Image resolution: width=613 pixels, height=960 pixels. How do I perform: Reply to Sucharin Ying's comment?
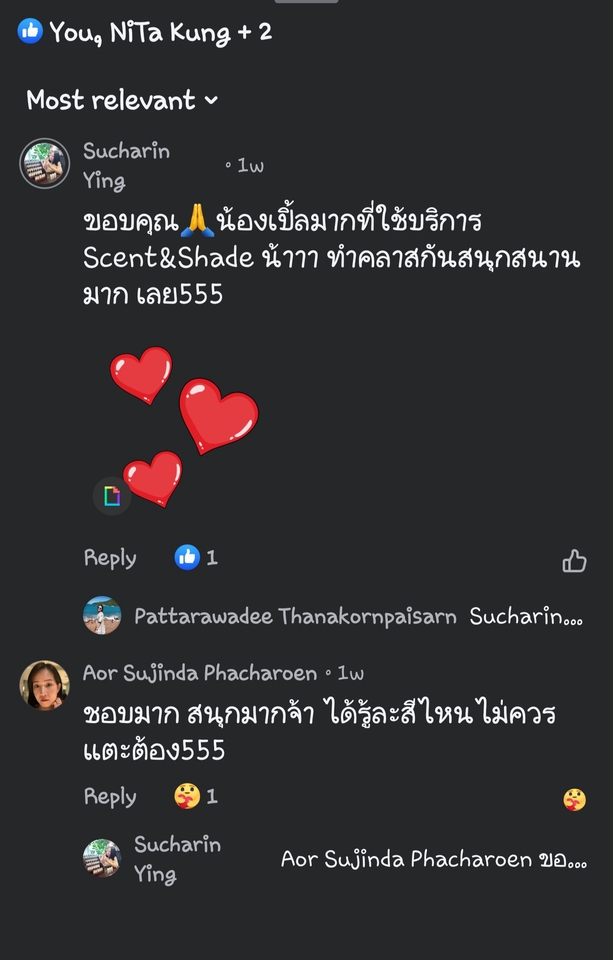point(110,558)
